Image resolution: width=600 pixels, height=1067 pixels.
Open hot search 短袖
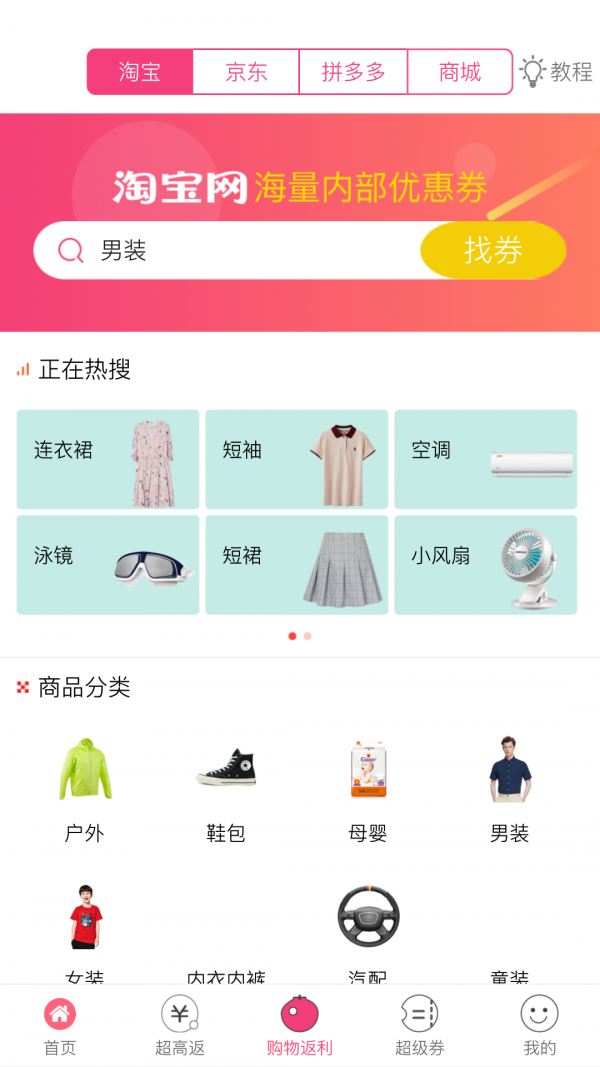point(296,459)
